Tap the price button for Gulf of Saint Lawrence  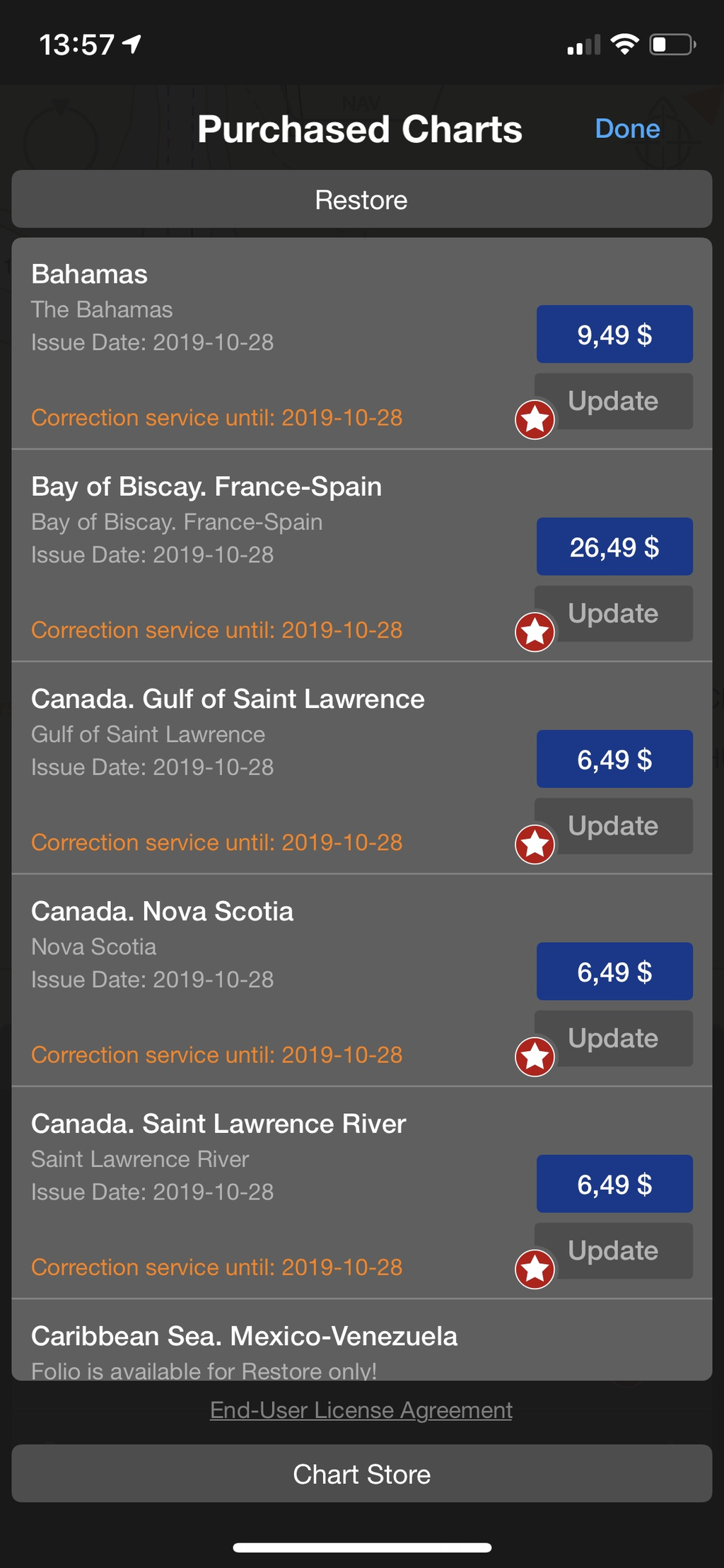coord(614,759)
